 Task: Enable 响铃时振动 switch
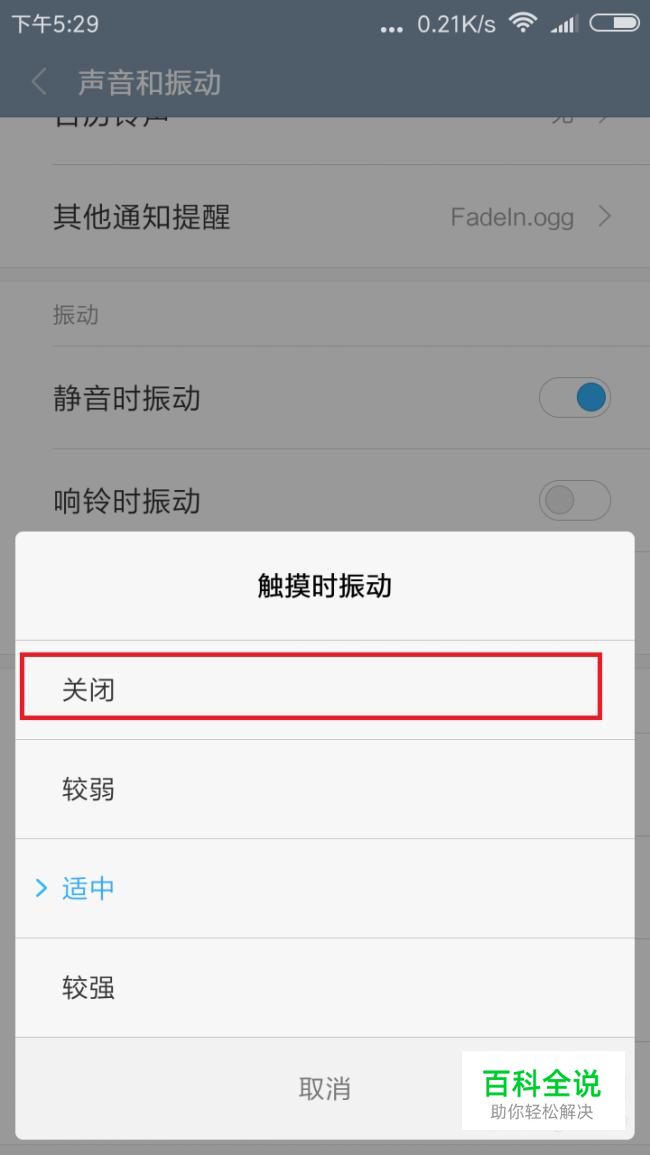tap(574, 500)
